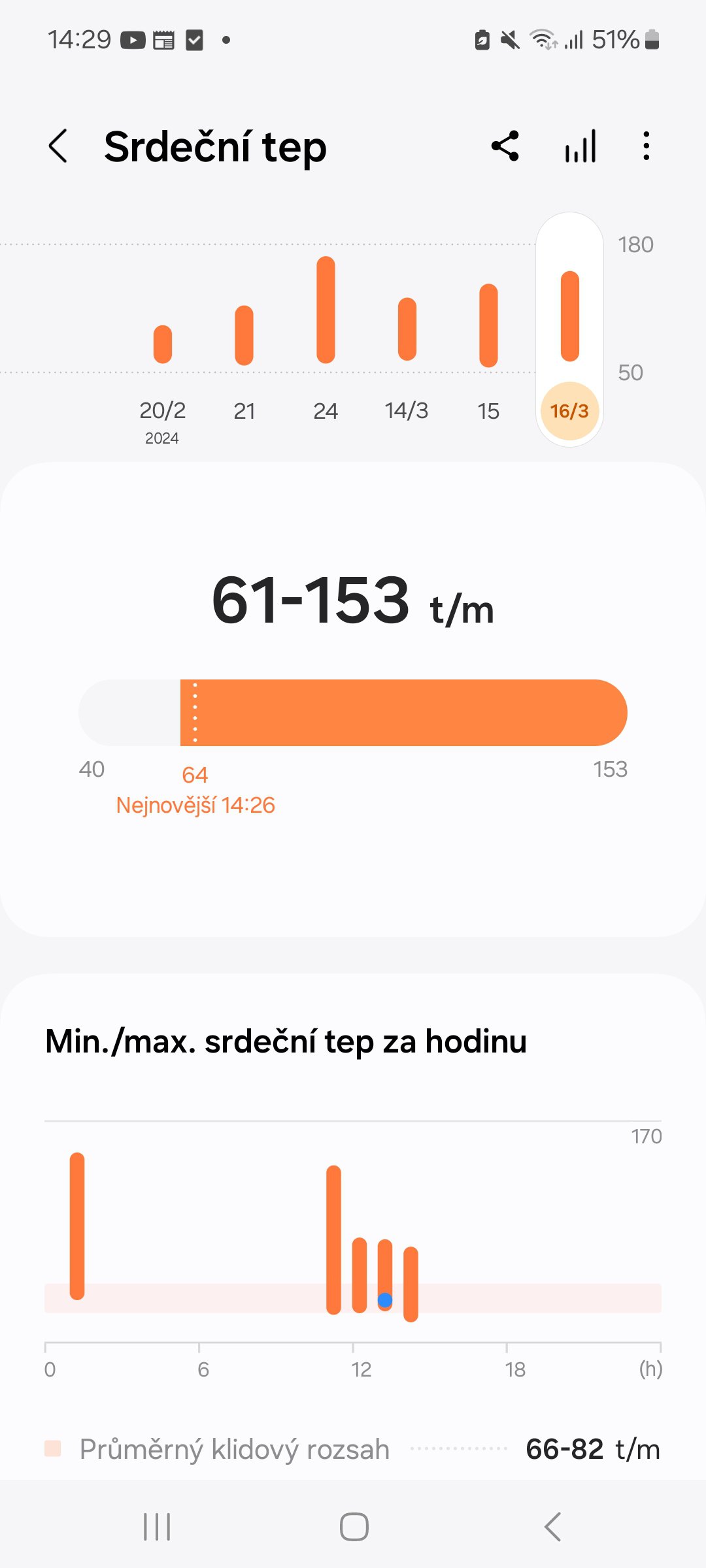
Task: Select the day 21 bar
Action: point(244,335)
